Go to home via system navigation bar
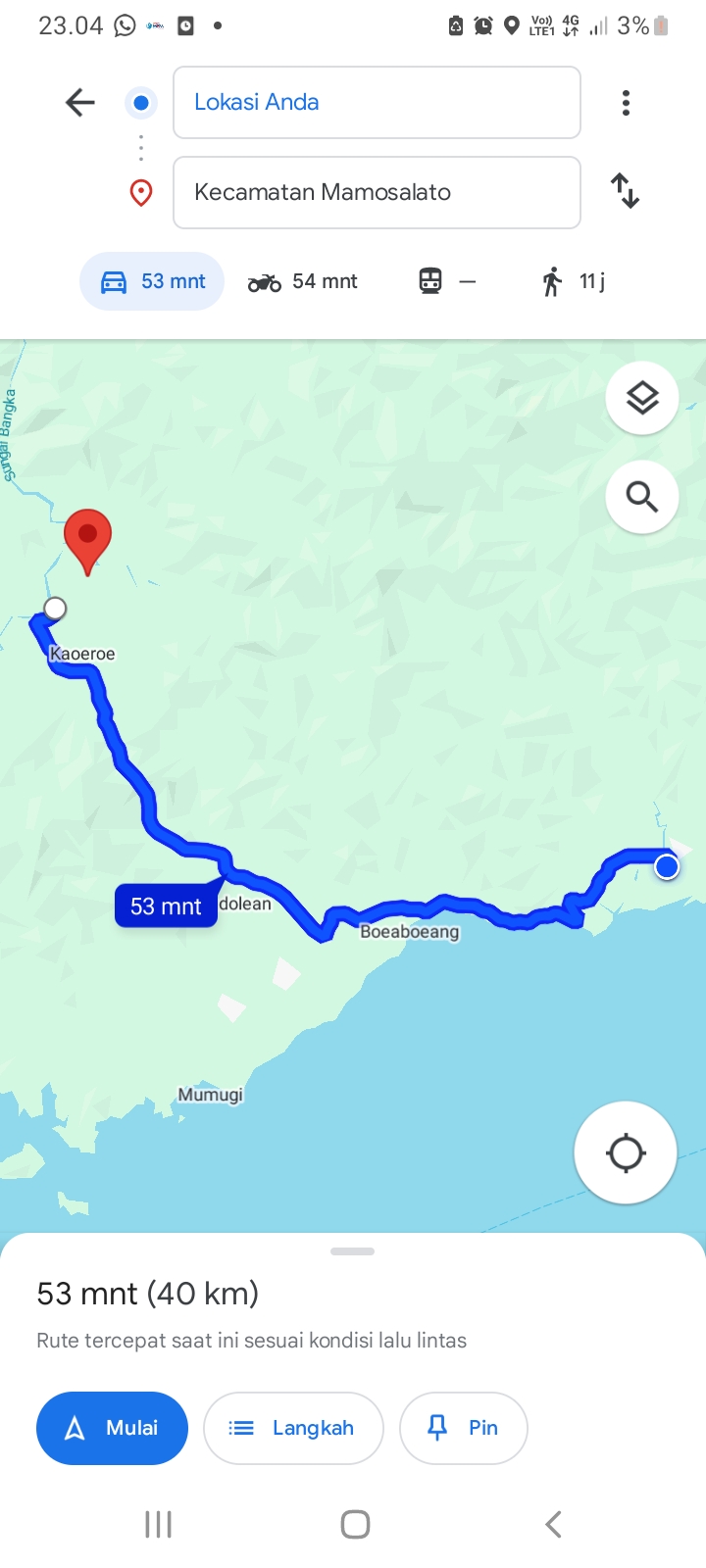This screenshot has height=1568, width=706. tap(355, 1524)
